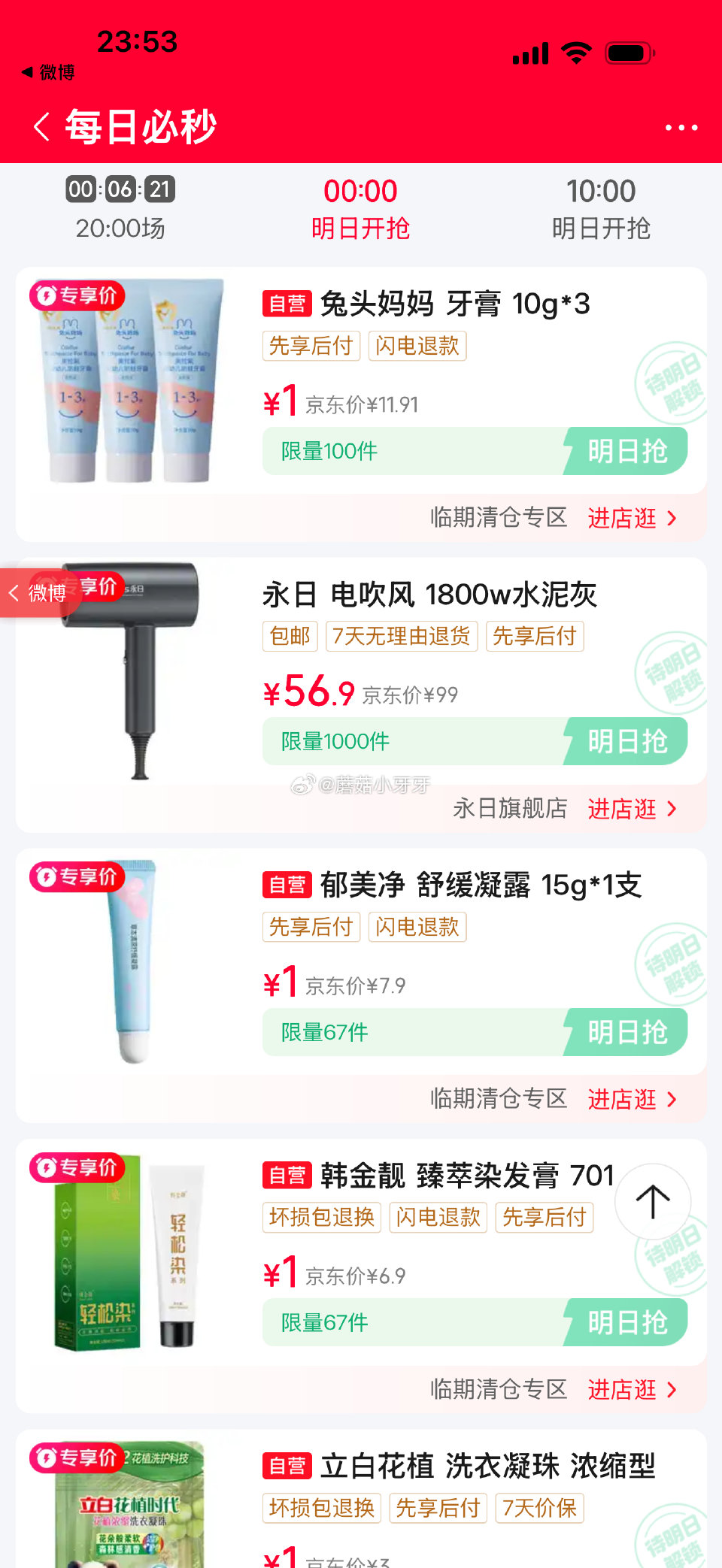Tap the chevron after 永日旗舰店 进店逛

(x=672, y=810)
